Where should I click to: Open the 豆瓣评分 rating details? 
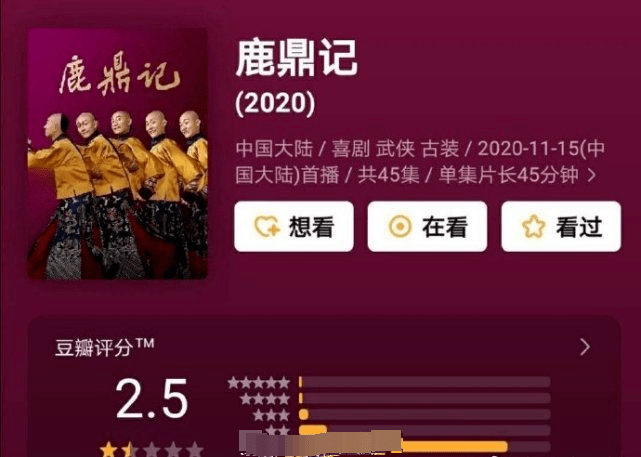tap(585, 347)
